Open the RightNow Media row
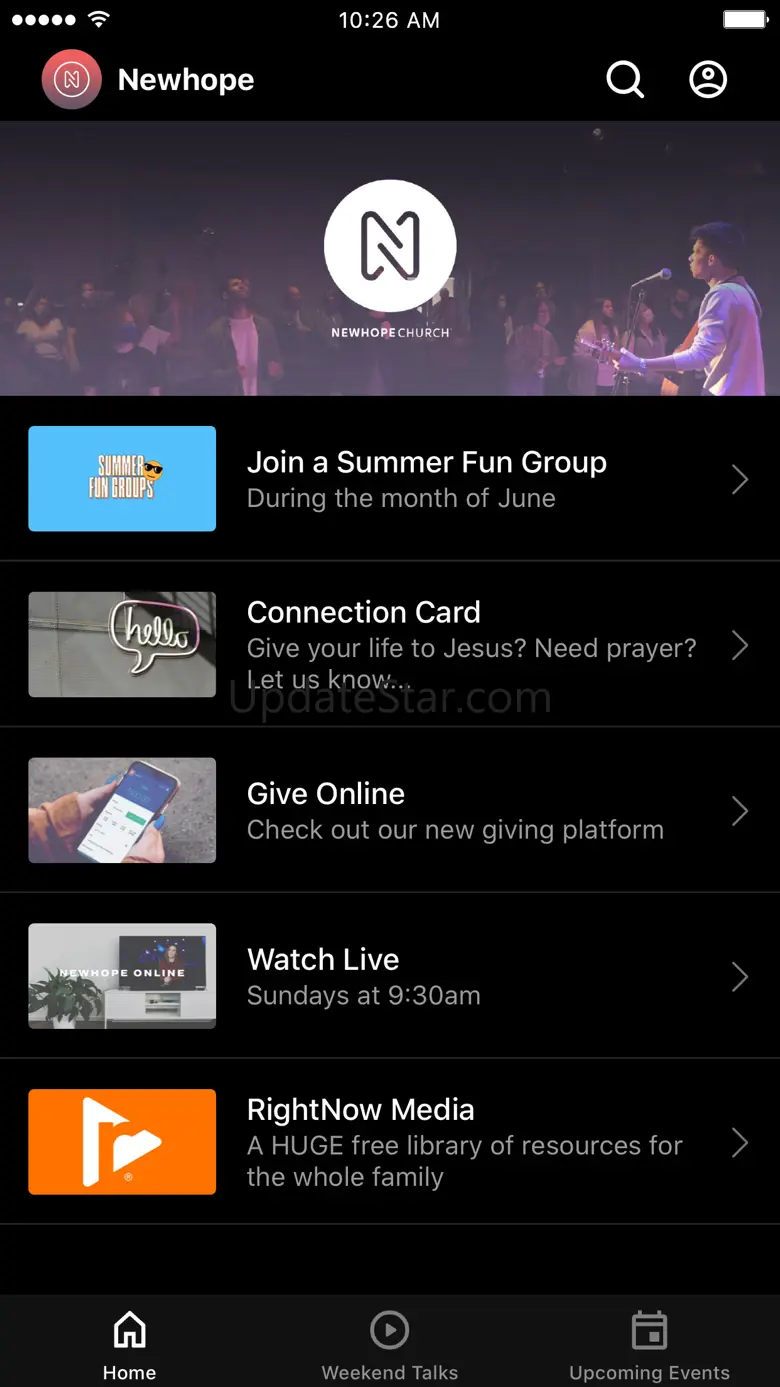 tap(390, 1142)
